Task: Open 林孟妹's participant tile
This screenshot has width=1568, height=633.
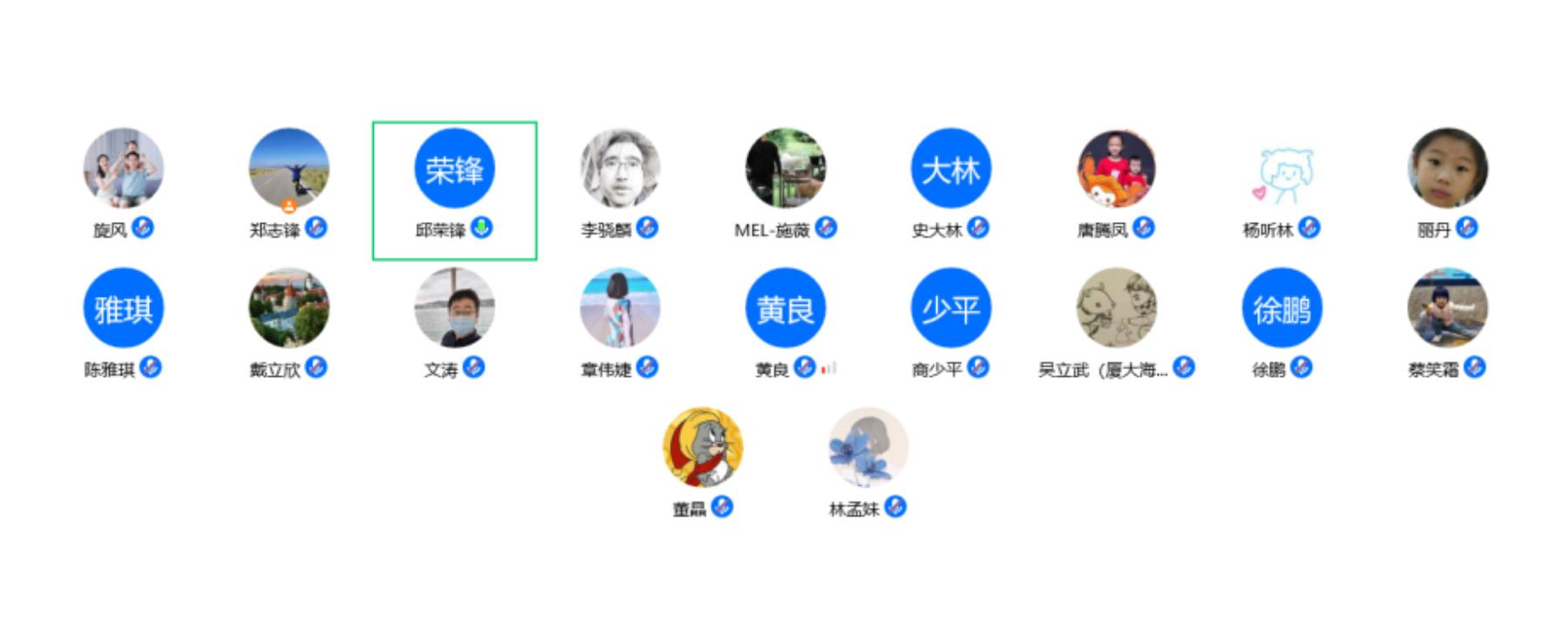Action: [868, 448]
